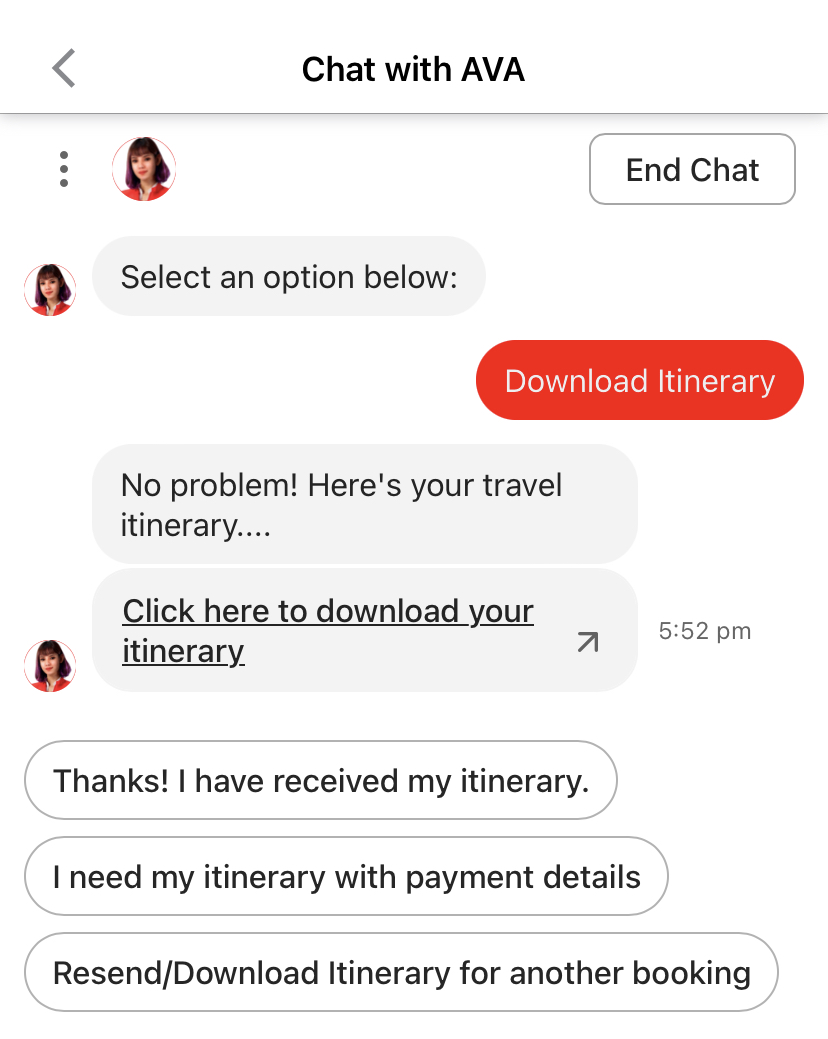Go back from Chat with AVA
This screenshot has width=828, height=1039.
[x=64, y=69]
